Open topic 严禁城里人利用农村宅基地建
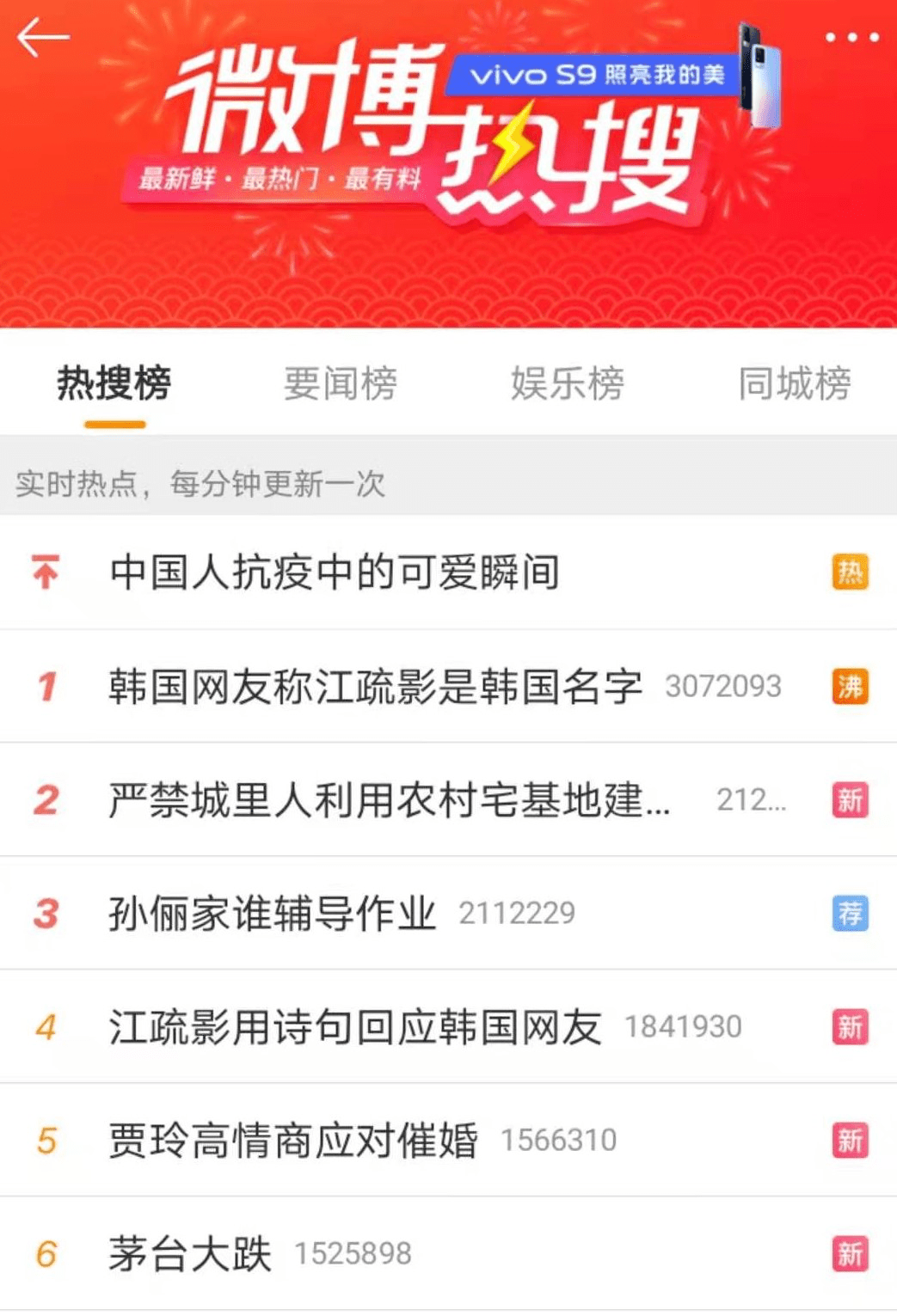The width and height of the screenshot is (897, 1316). tap(389, 800)
